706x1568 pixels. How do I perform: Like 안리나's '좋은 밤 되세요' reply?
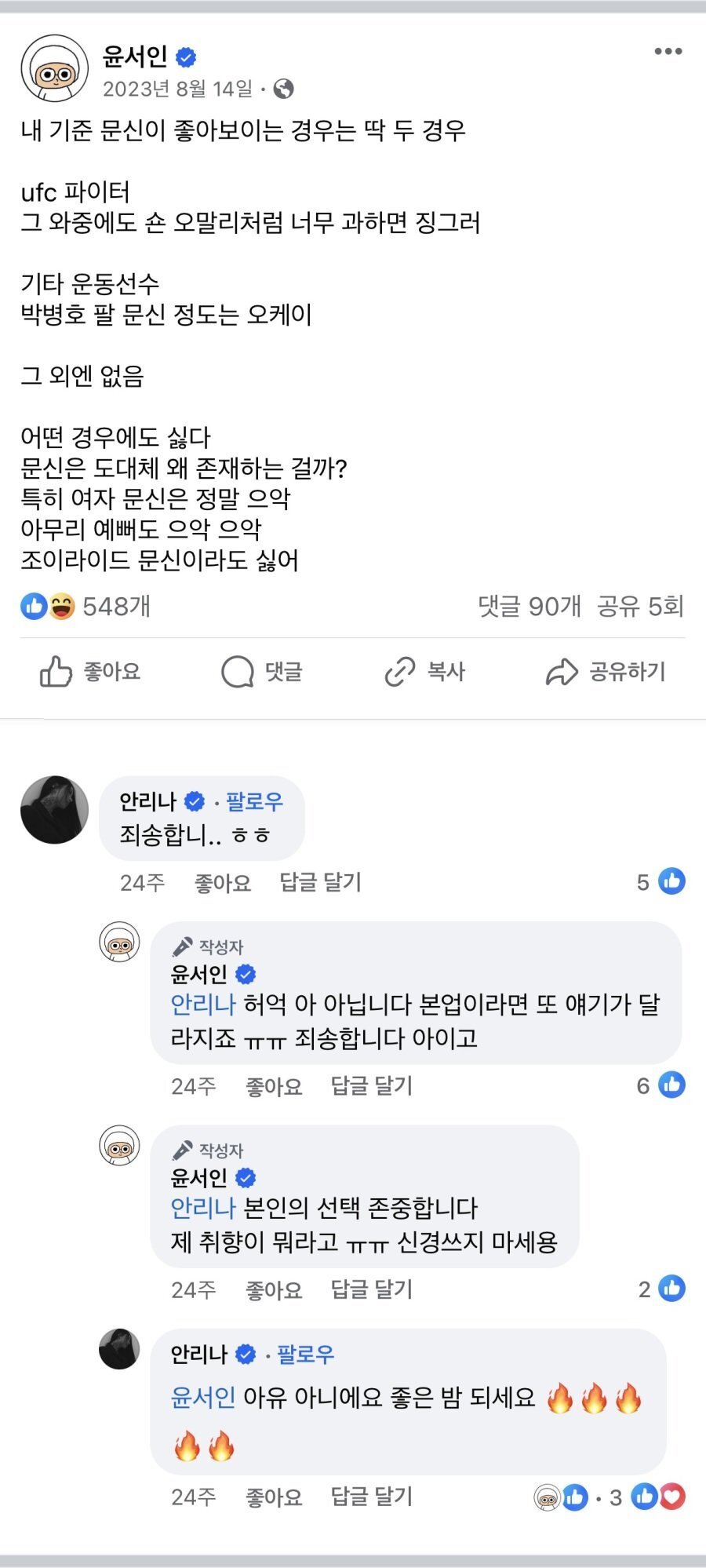click(x=274, y=1497)
